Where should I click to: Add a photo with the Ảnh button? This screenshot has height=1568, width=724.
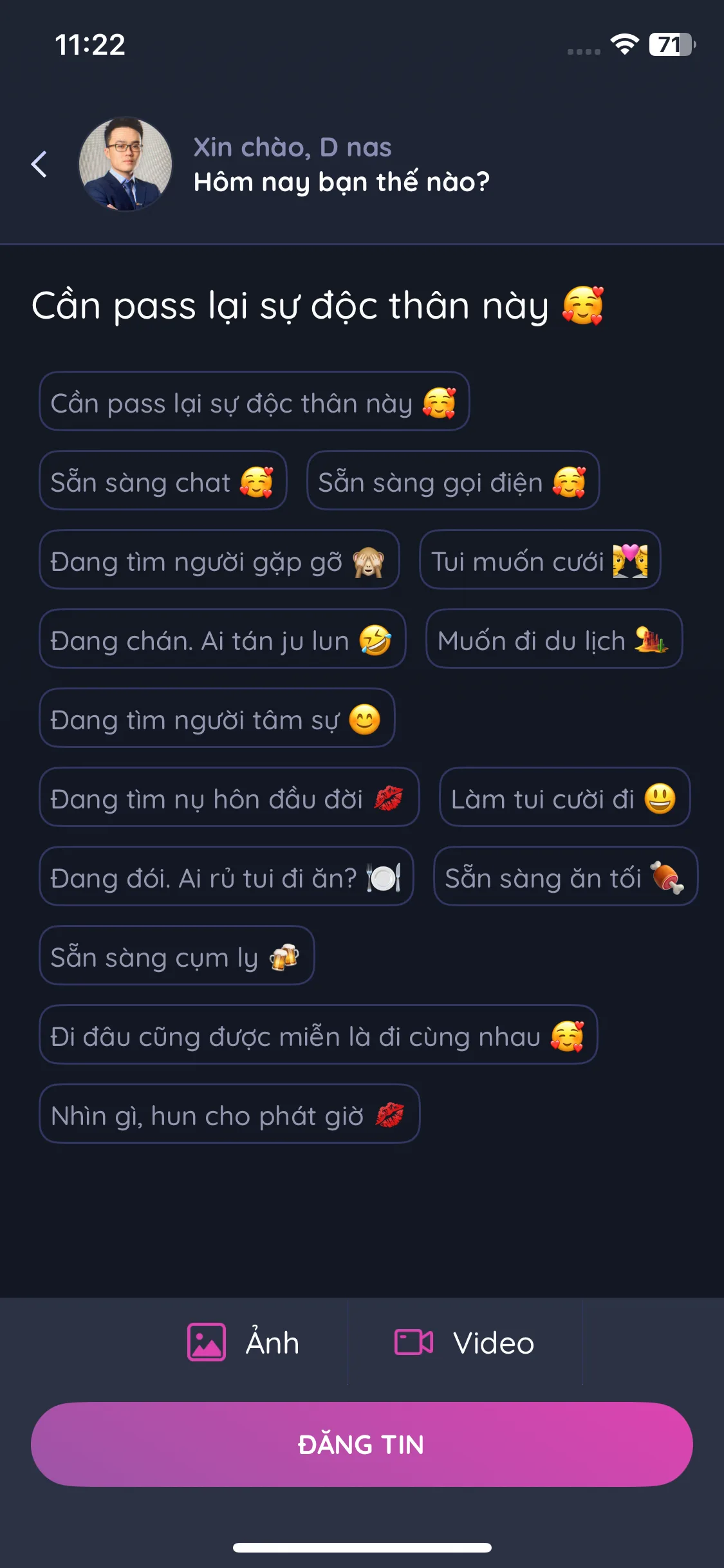click(x=243, y=1342)
